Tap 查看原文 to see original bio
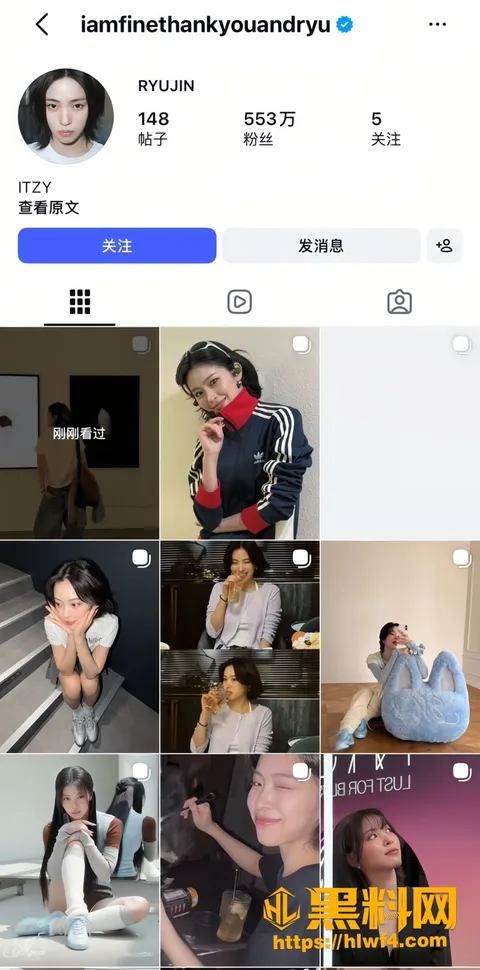The width and height of the screenshot is (480, 970). pyautogui.click(x=49, y=208)
